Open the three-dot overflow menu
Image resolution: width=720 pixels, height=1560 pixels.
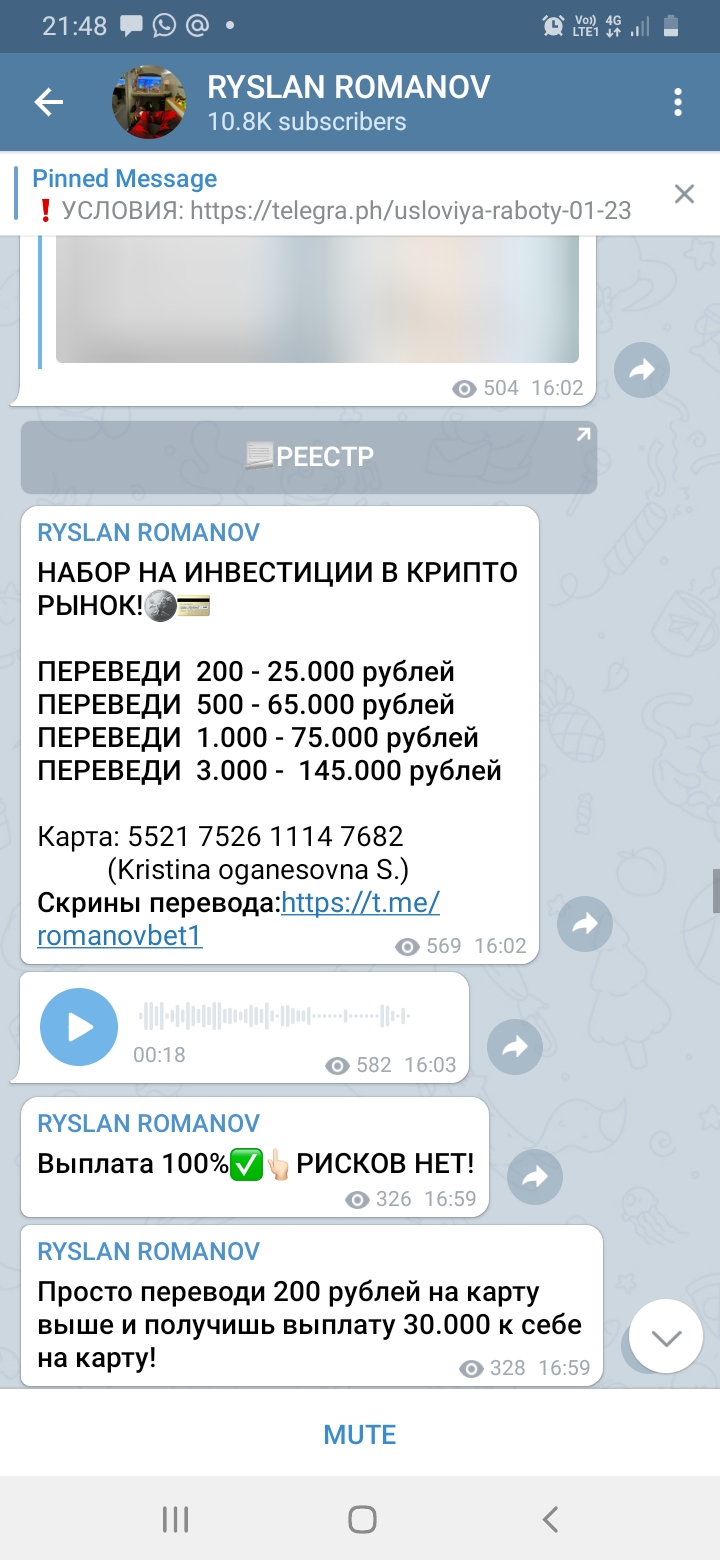[678, 102]
